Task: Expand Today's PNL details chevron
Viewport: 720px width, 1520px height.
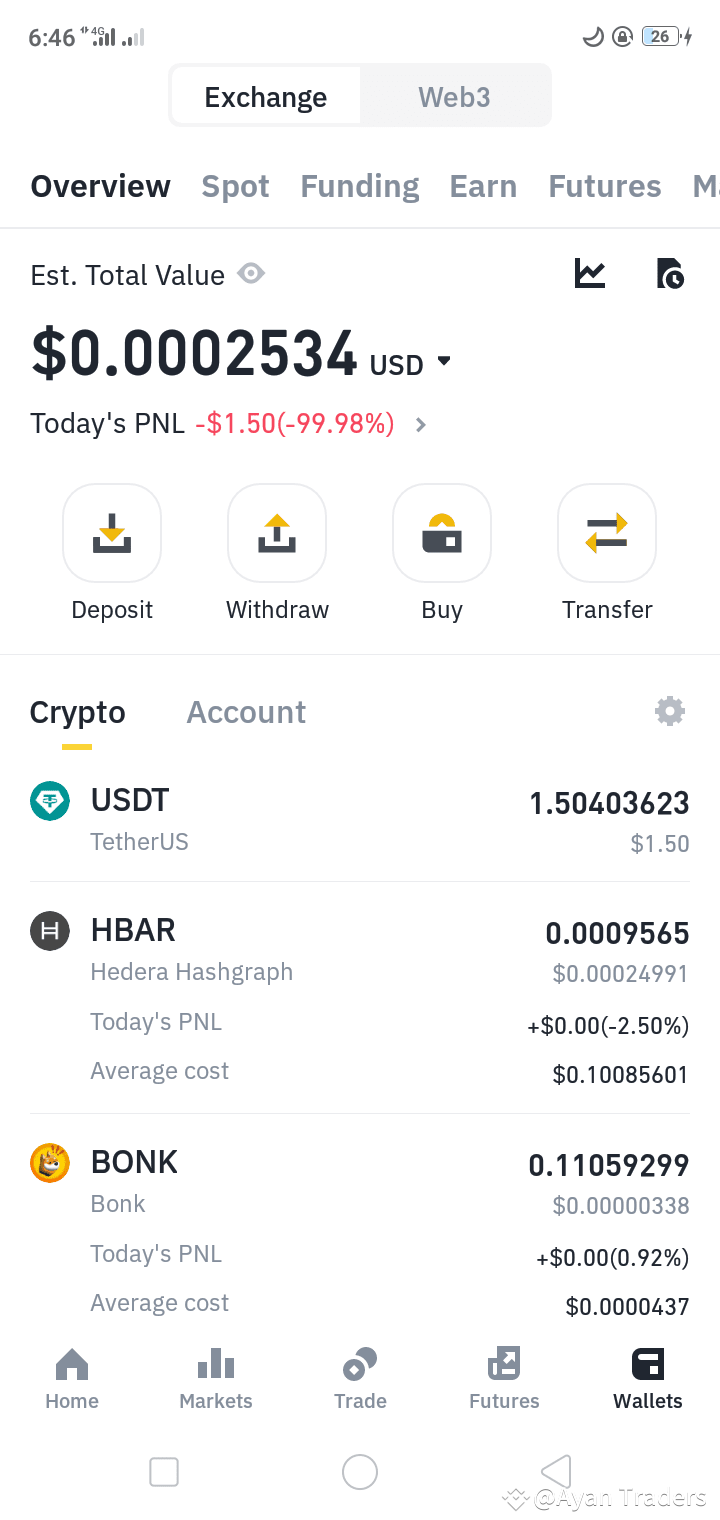Action: click(x=419, y=424)
